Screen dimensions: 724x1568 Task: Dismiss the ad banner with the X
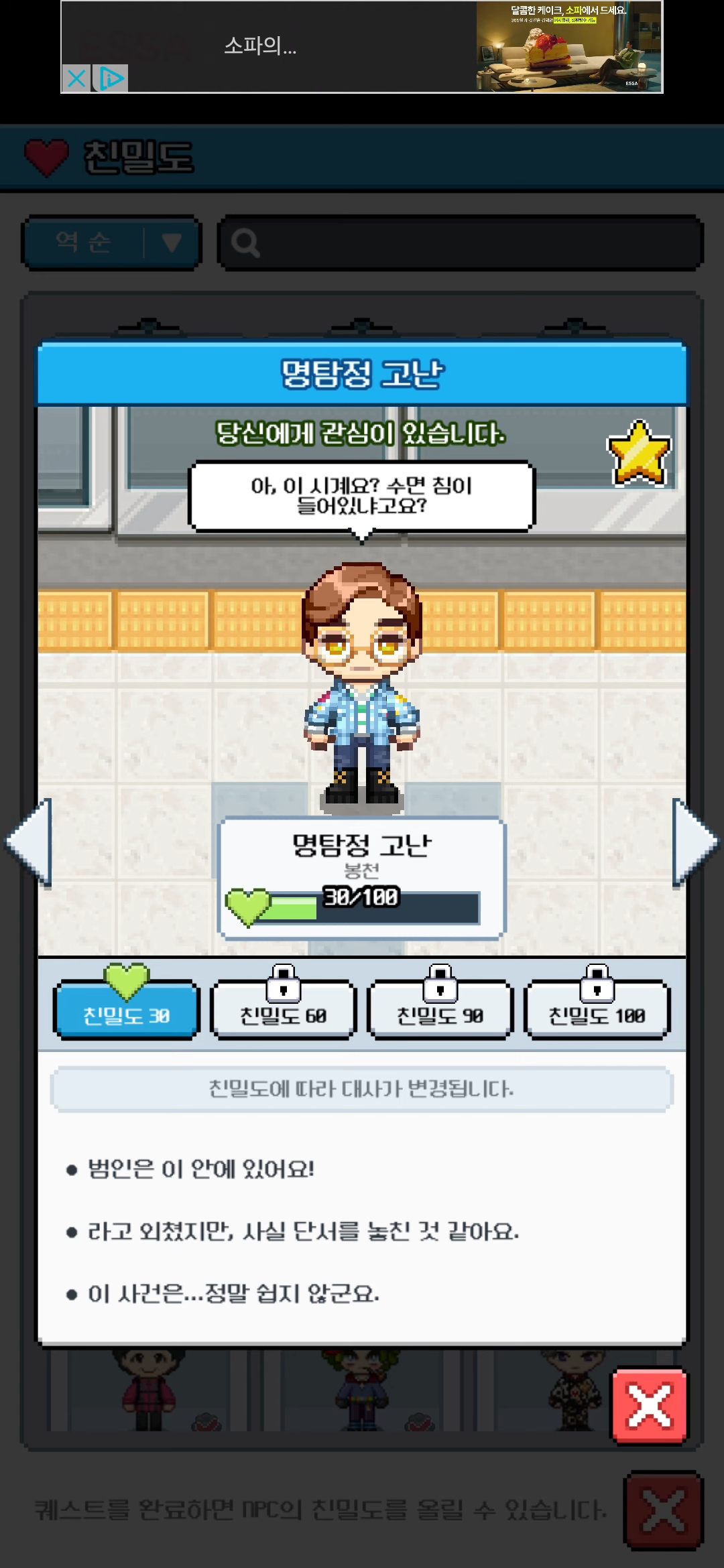[76, 78]
